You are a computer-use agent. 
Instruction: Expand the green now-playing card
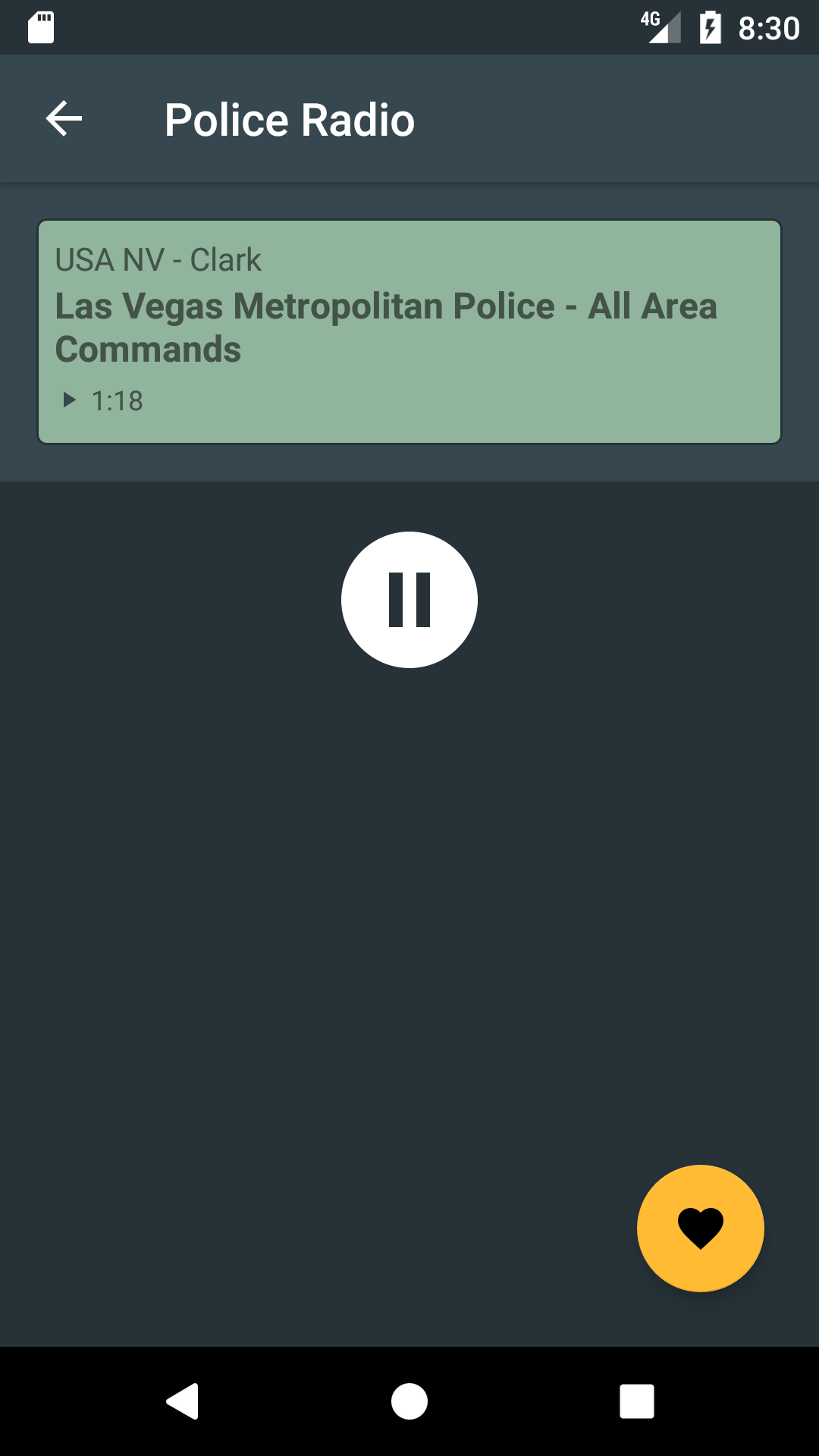[409, 329]
